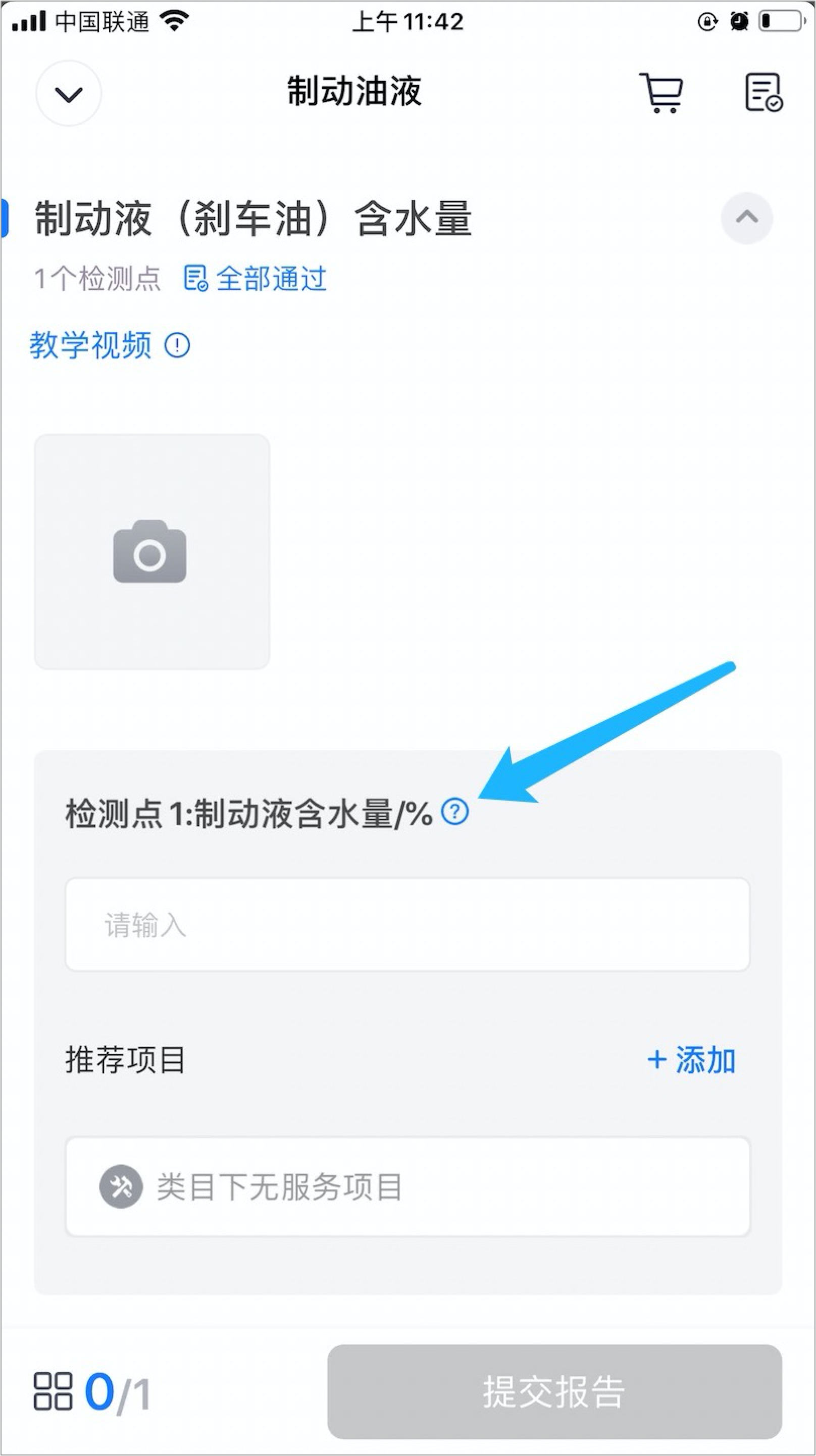
Task: Tap the down-chevron button at top left
Action: tap(69, 94)
